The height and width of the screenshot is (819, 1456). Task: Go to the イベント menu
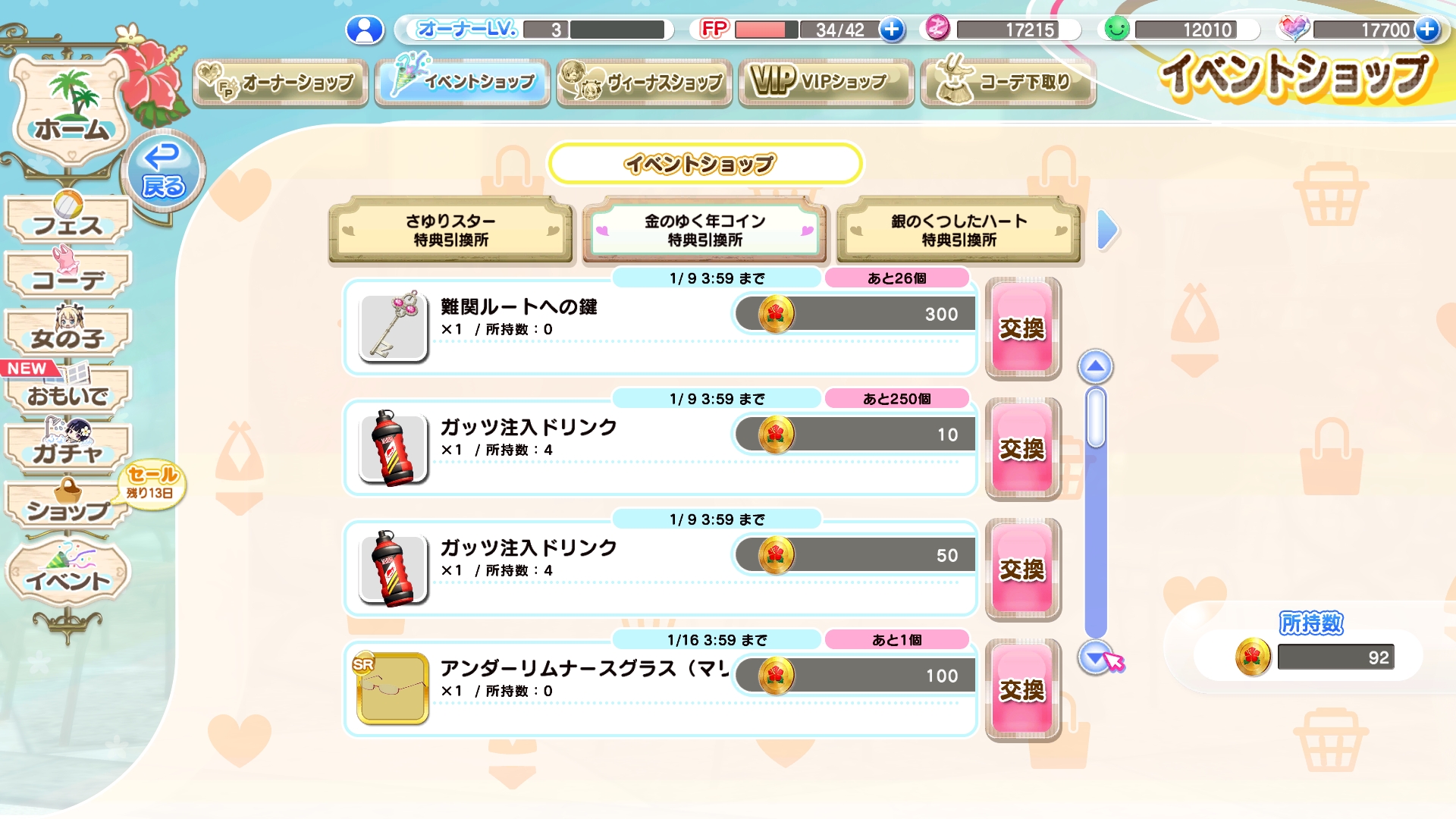pos(67,576)
